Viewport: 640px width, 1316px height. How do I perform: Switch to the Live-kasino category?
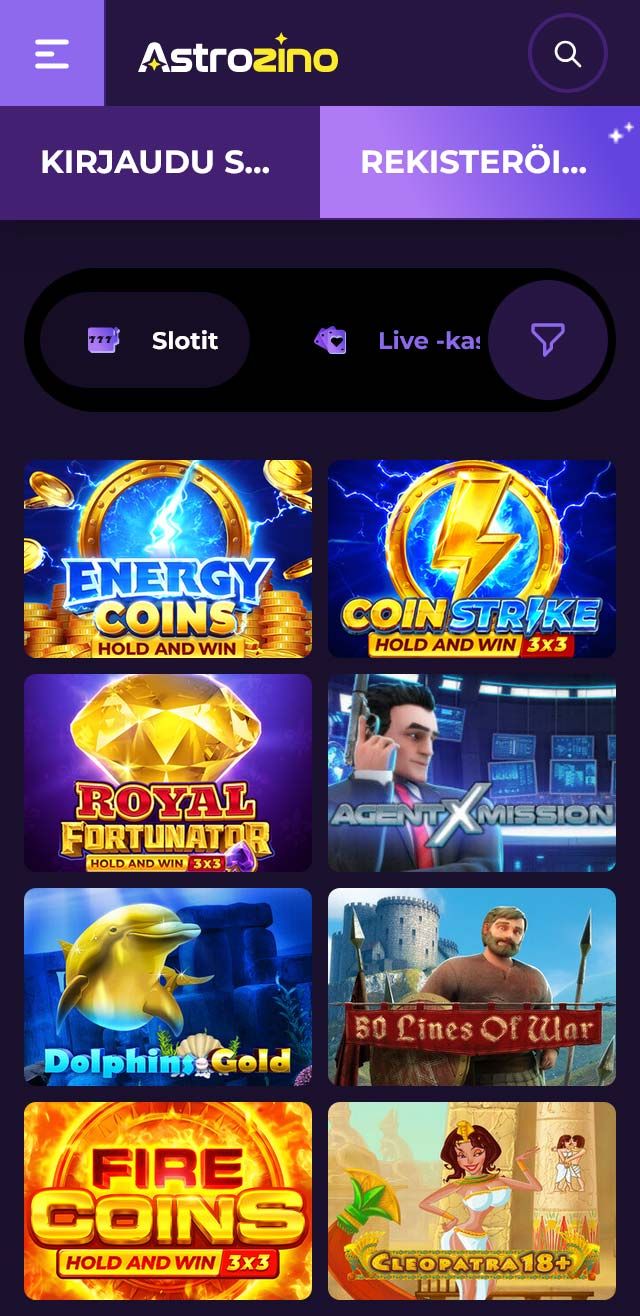point(400,340)
